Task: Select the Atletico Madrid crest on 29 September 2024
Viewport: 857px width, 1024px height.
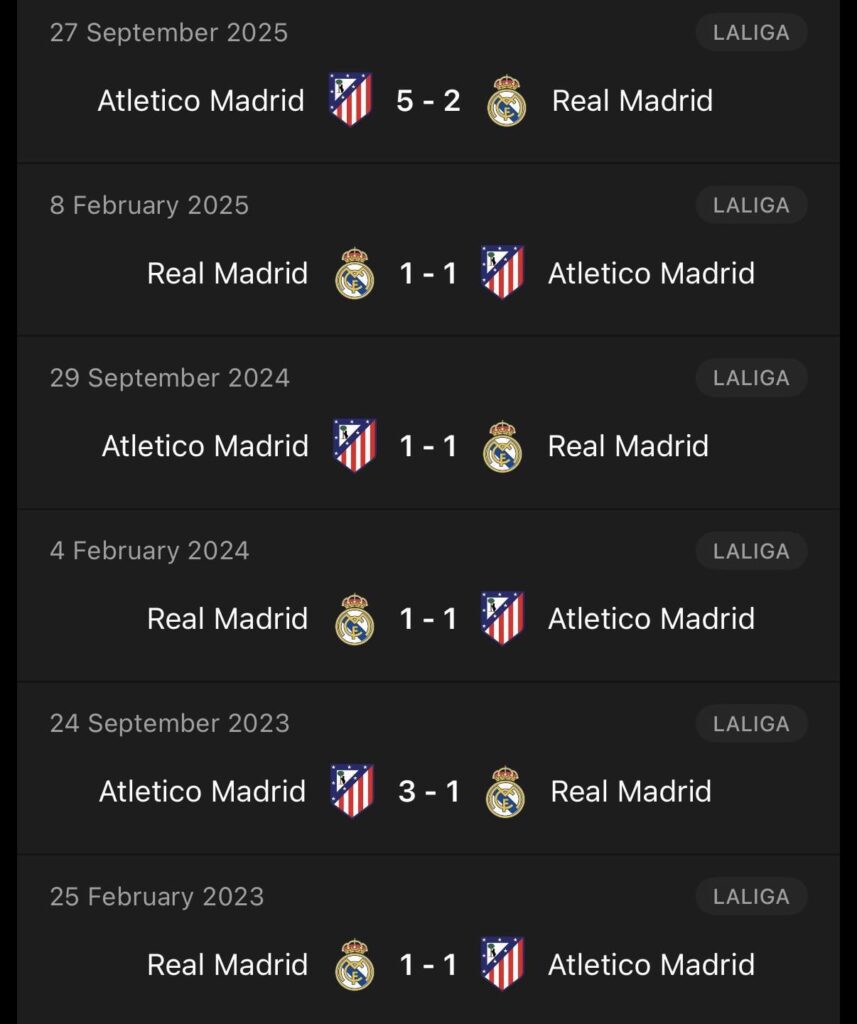Action: coord(352,445)
